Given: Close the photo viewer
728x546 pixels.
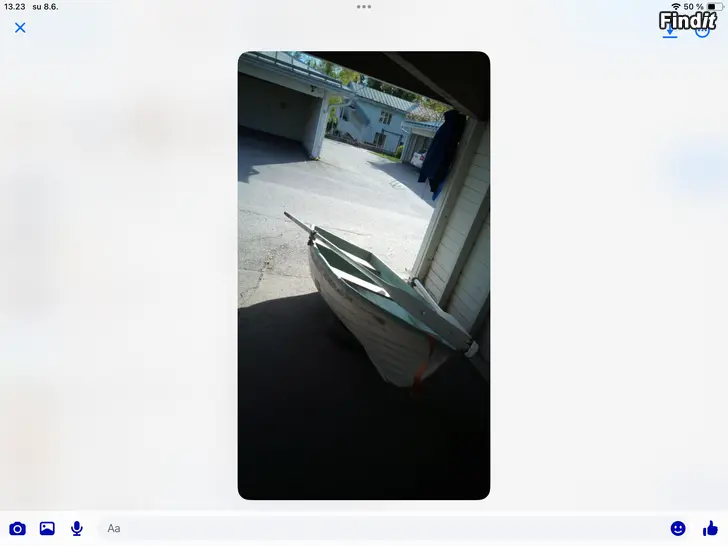Looking at the screenshot, I should tap(20, 27).
